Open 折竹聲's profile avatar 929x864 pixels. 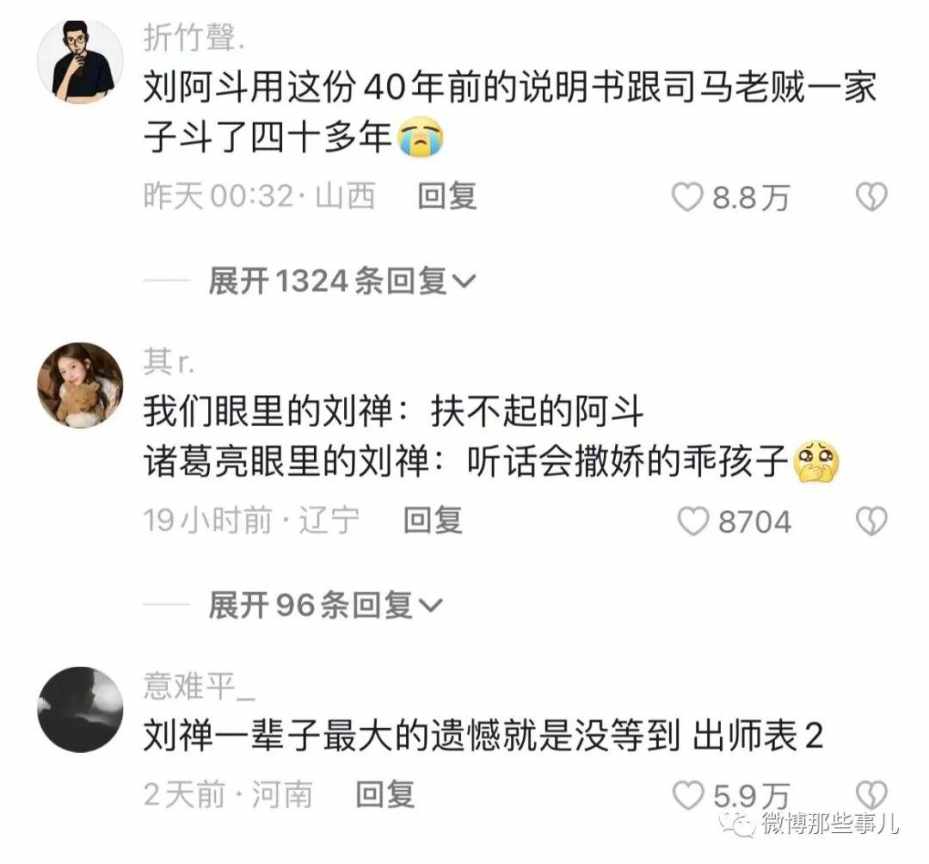[80, 62]
